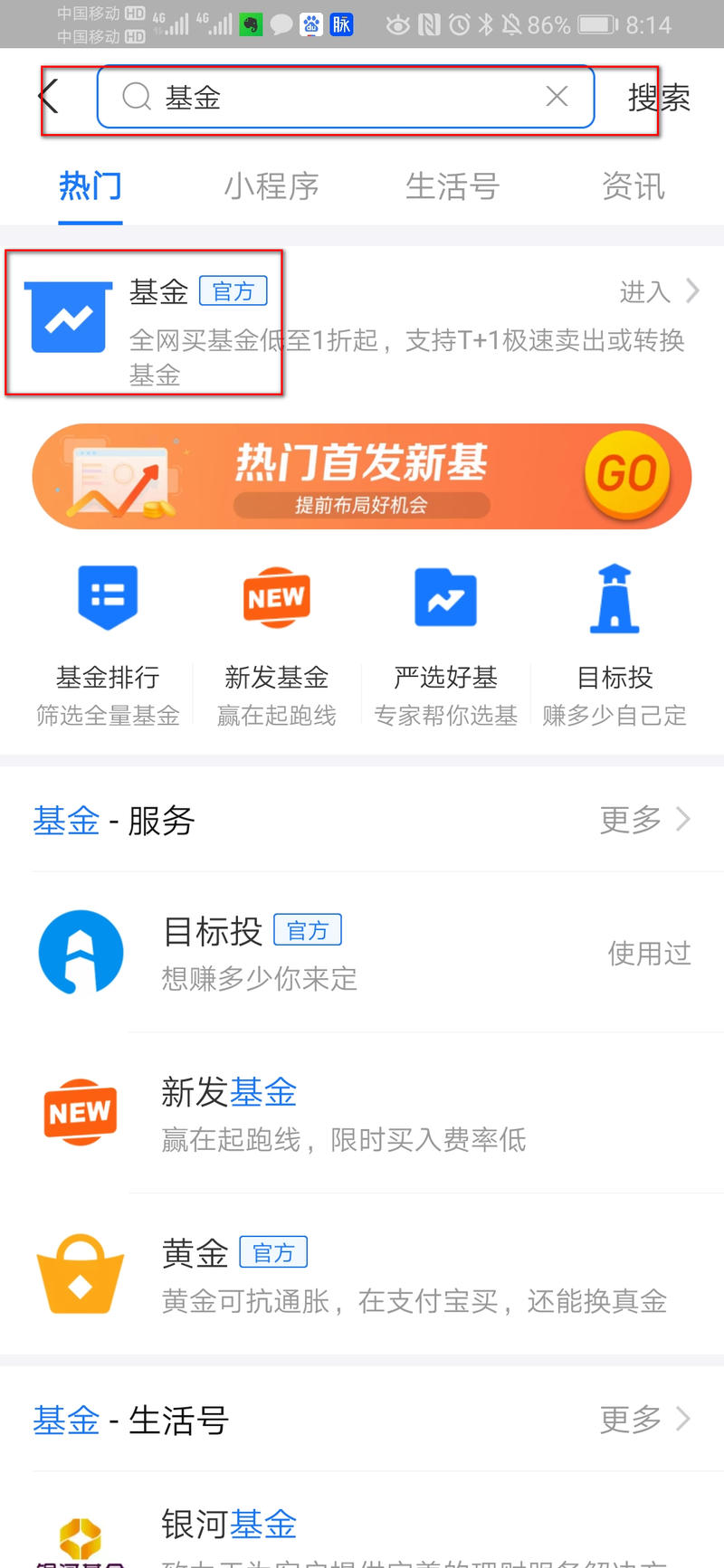Tap the 目标投 lighthouse icon

coord(614,597)
